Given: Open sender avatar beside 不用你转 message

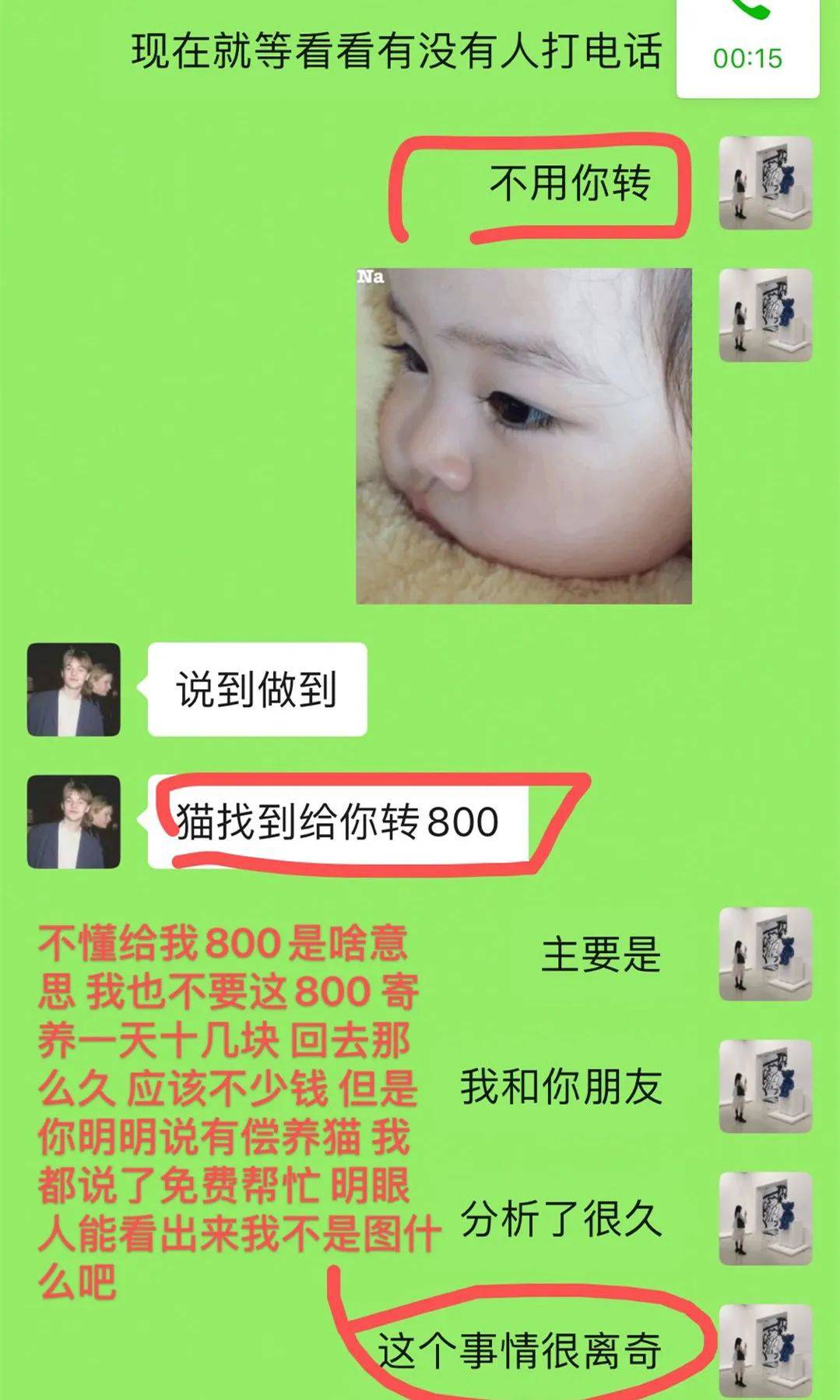Looking at the screenshot, I should click(765, 183).
